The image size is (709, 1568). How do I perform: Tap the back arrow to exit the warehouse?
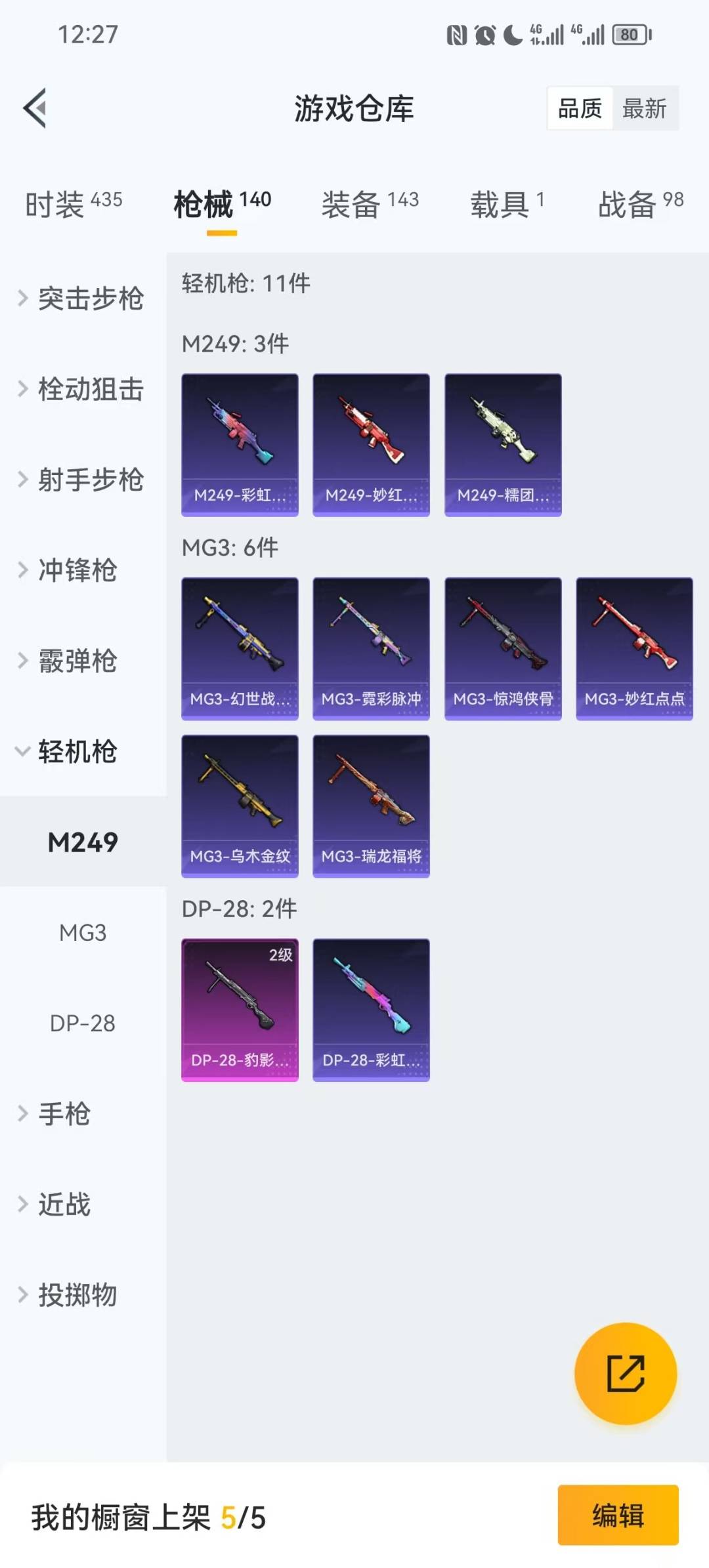34,108
